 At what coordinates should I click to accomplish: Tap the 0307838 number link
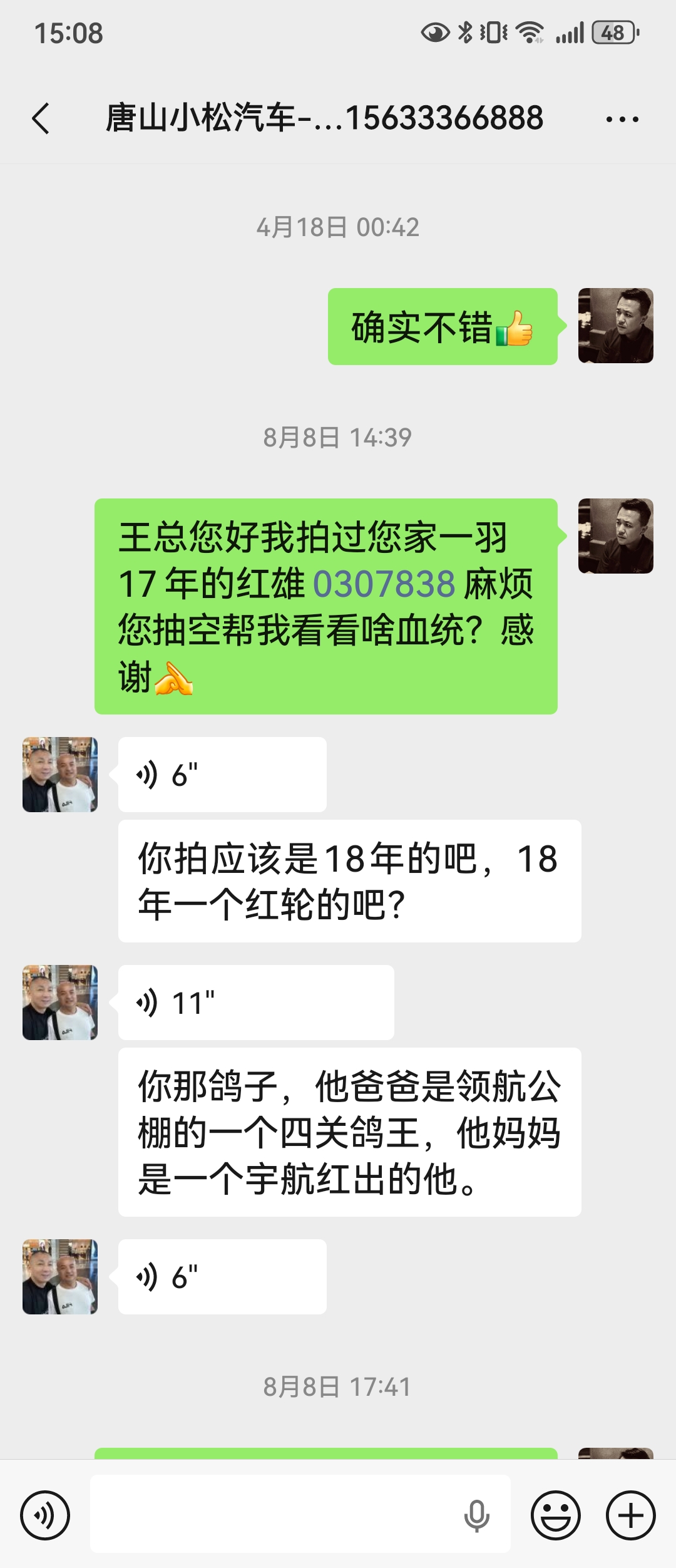point(383,584)
